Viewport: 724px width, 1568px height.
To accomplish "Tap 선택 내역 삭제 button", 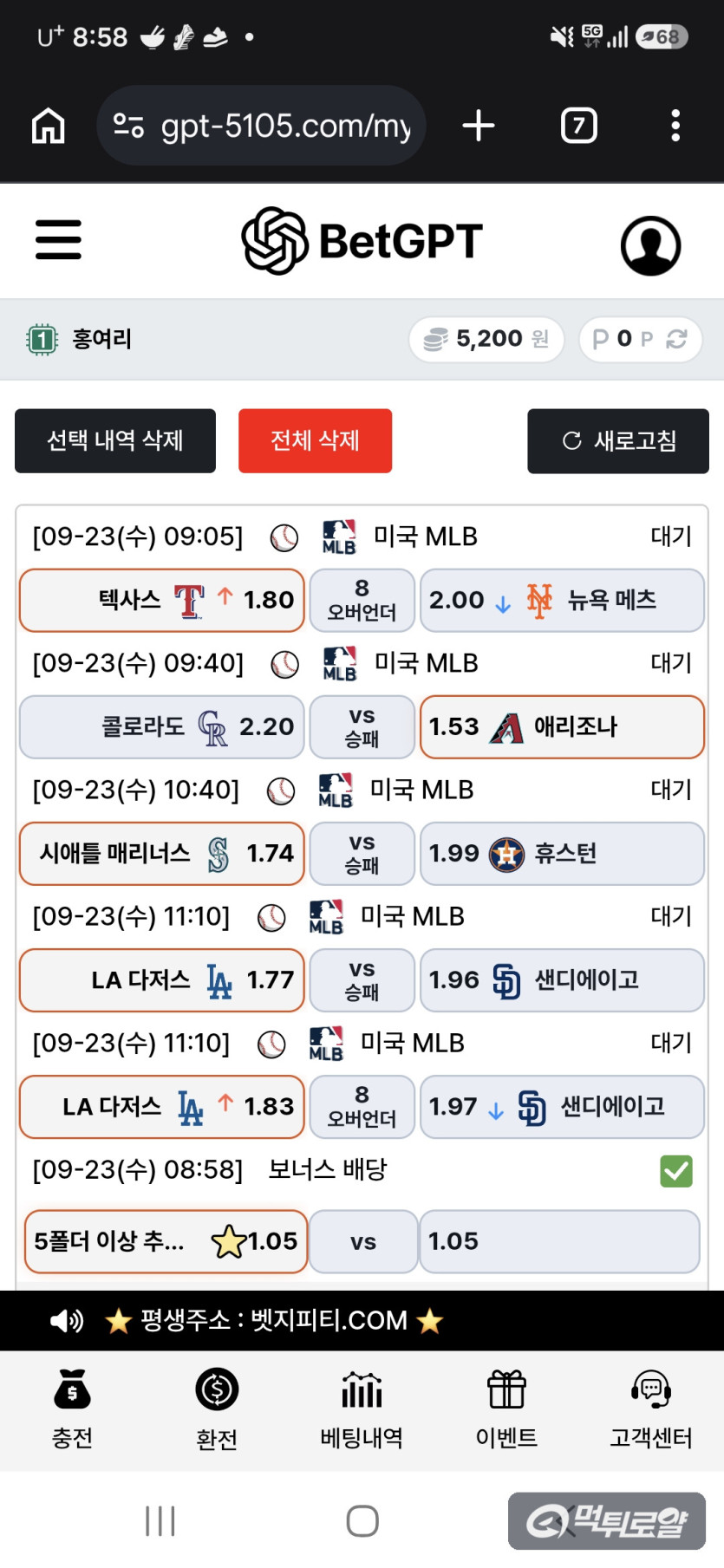I will 115,440.
